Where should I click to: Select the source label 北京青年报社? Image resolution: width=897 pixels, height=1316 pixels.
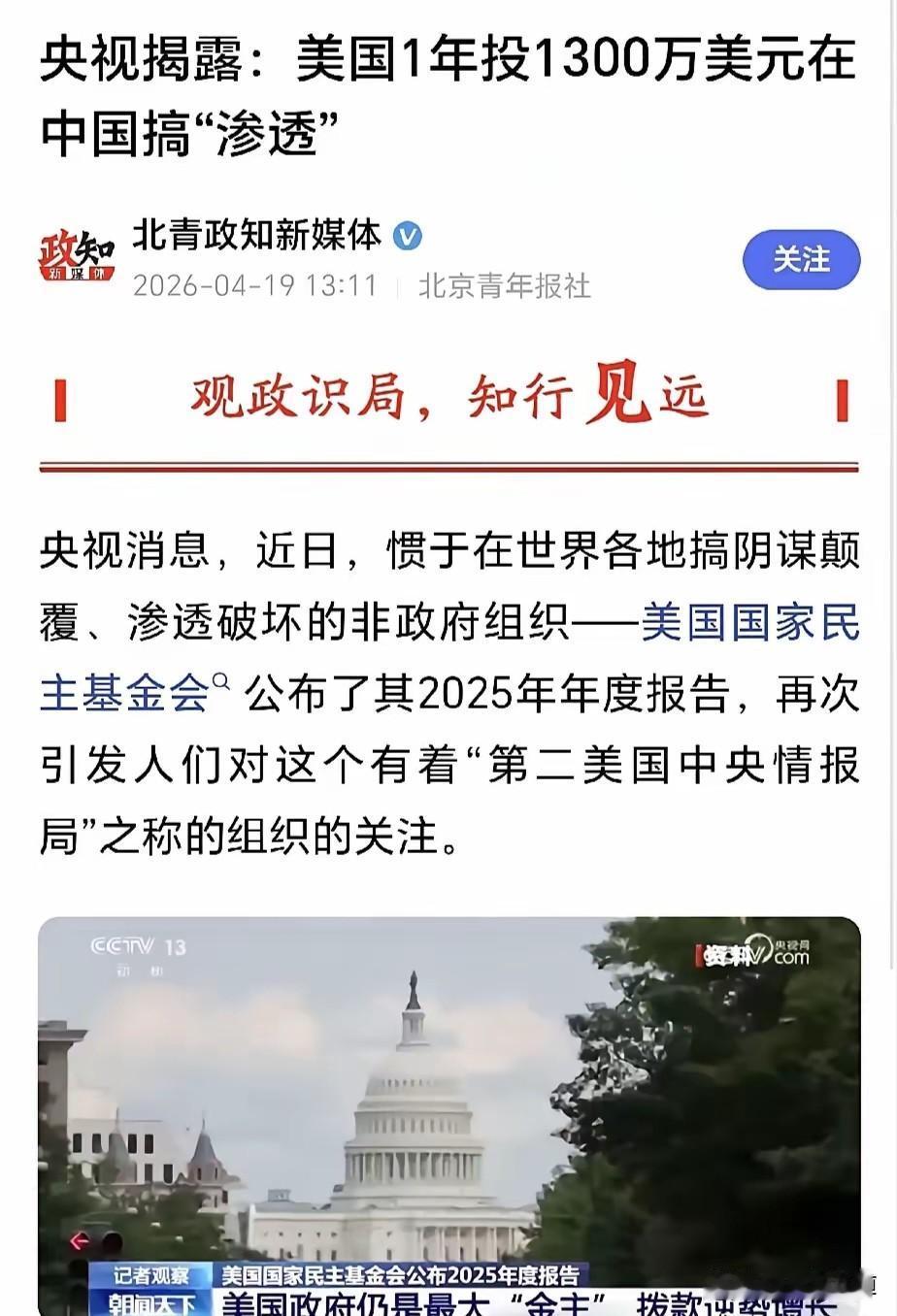[506, 288]
